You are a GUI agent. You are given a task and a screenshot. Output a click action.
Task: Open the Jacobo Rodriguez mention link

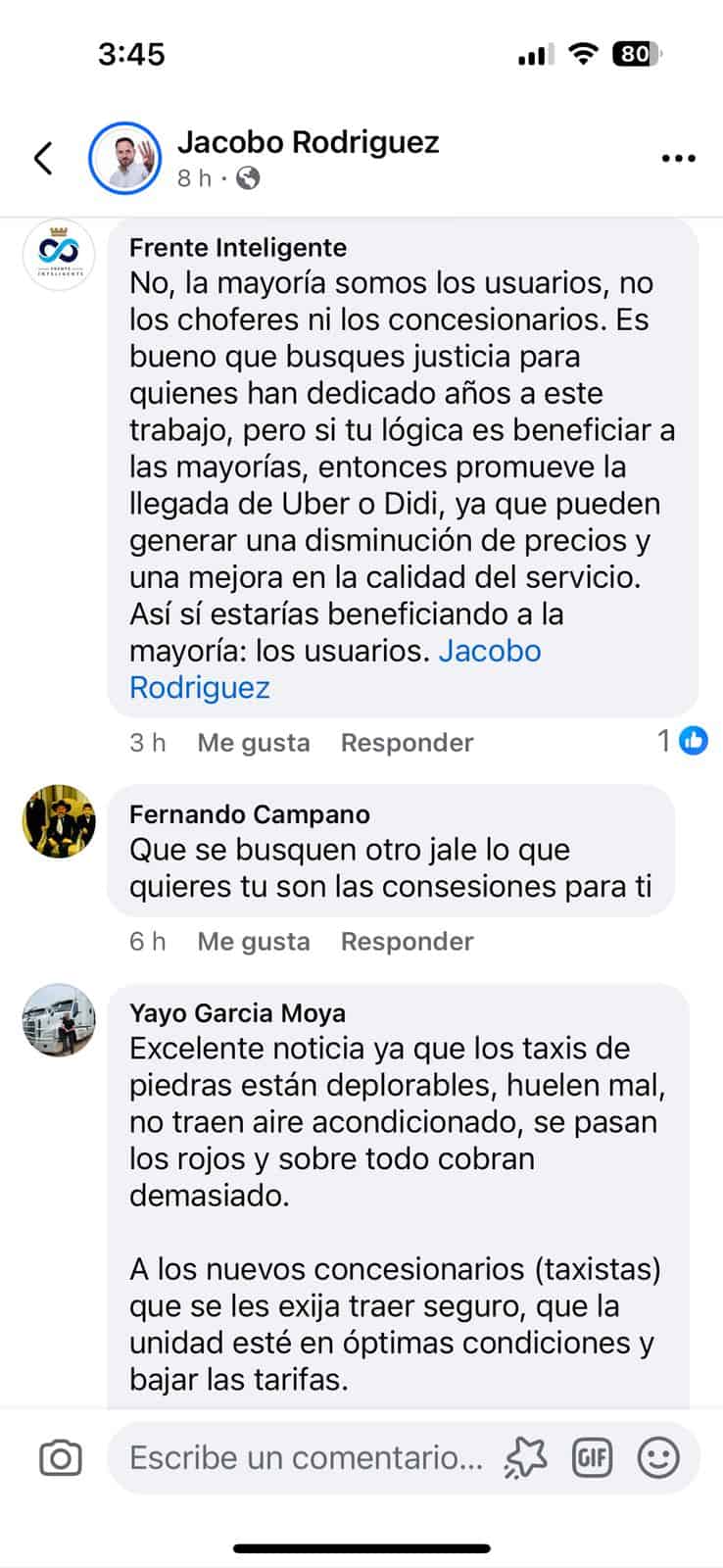point(489,651)
